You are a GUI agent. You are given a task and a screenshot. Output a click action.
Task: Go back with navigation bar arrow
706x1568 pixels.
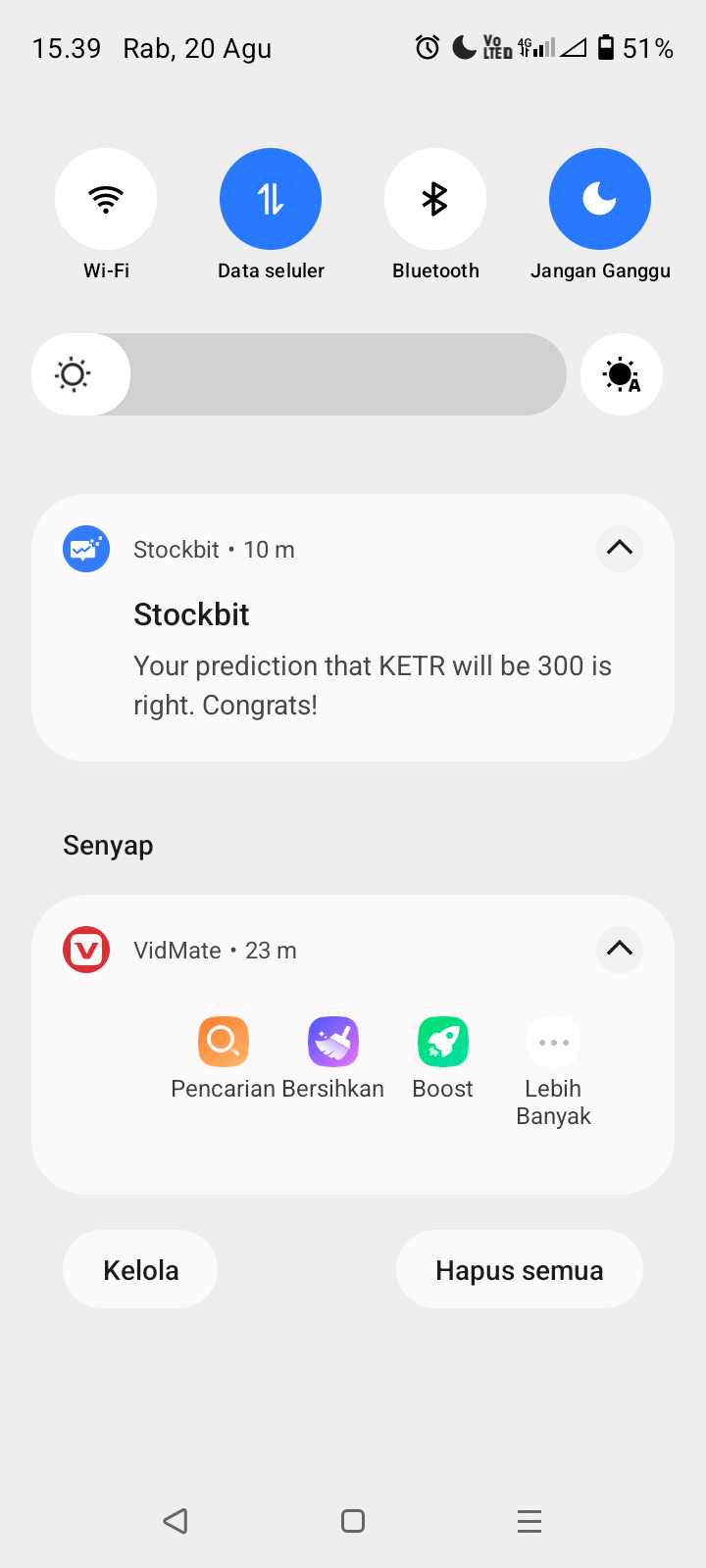click(x=176, y=1521)
